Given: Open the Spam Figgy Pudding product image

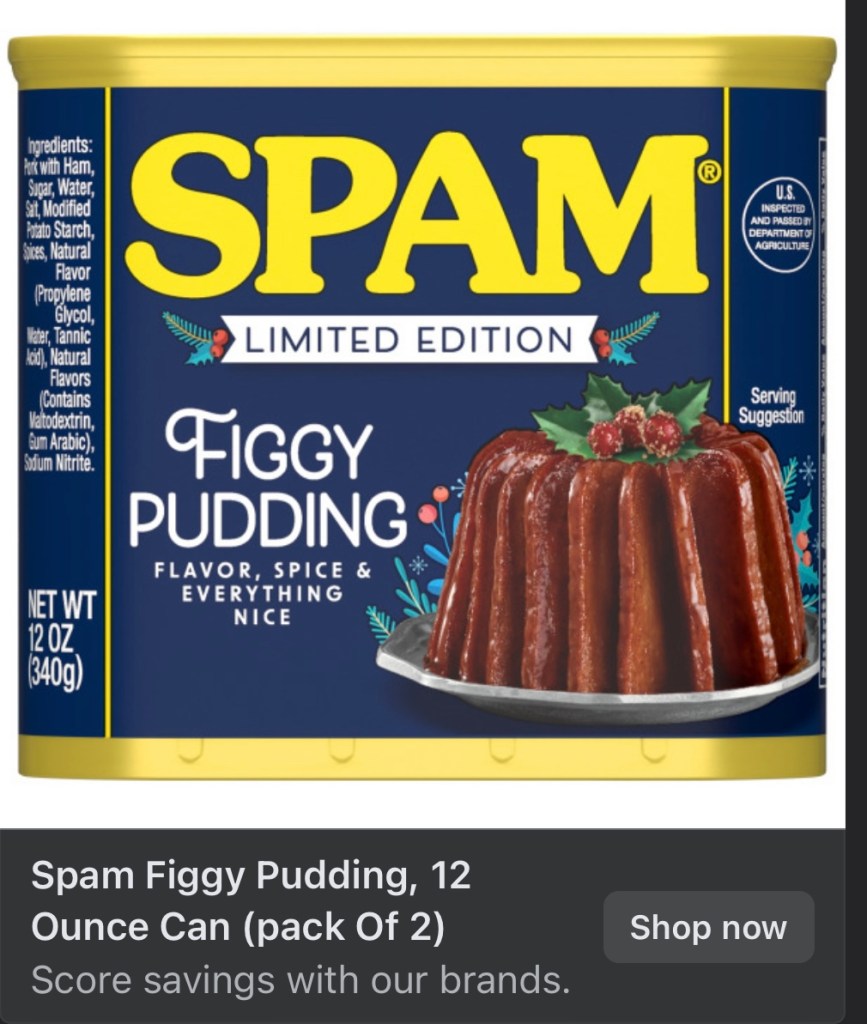Looking at the screenshot, I should click(x=422, y=410).
